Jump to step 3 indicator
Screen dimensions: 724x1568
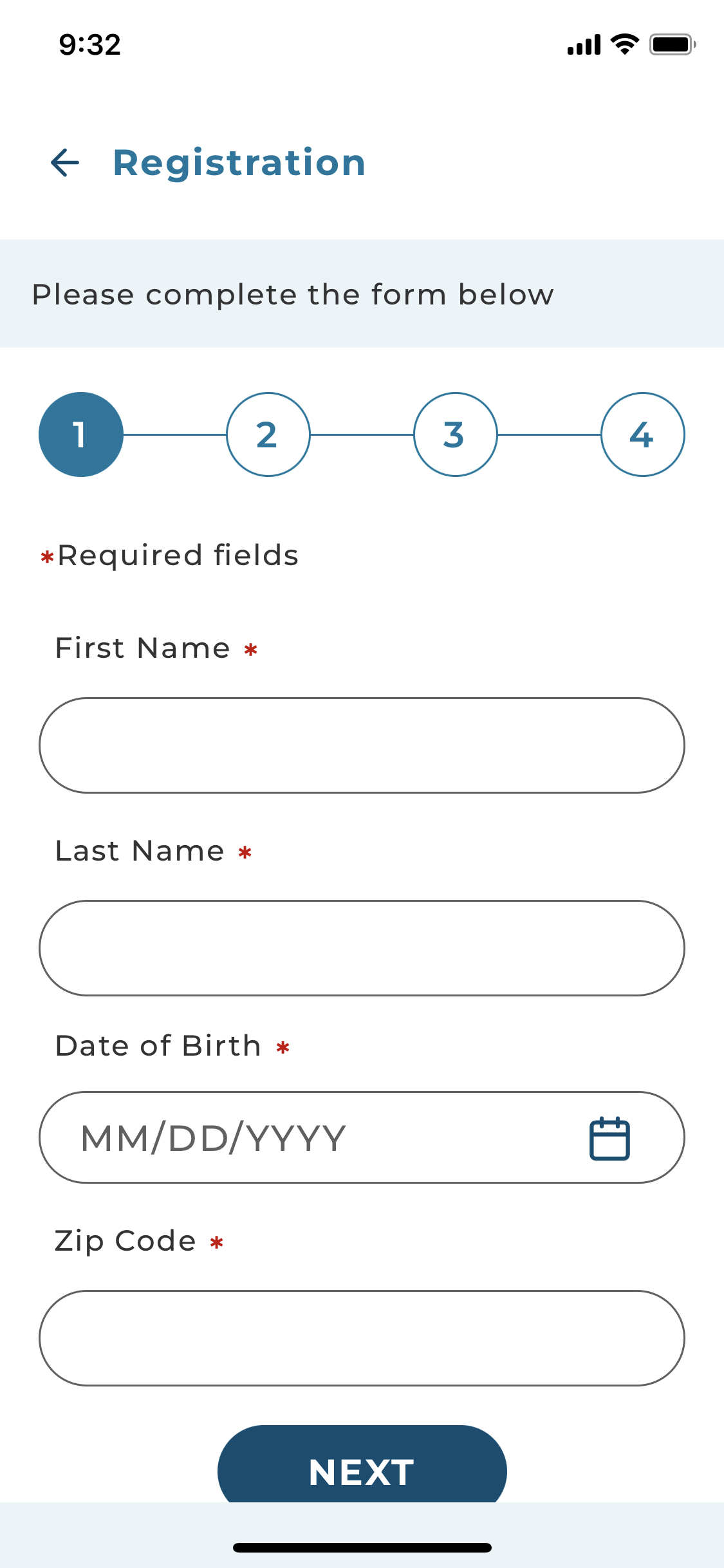pos(456,434)
